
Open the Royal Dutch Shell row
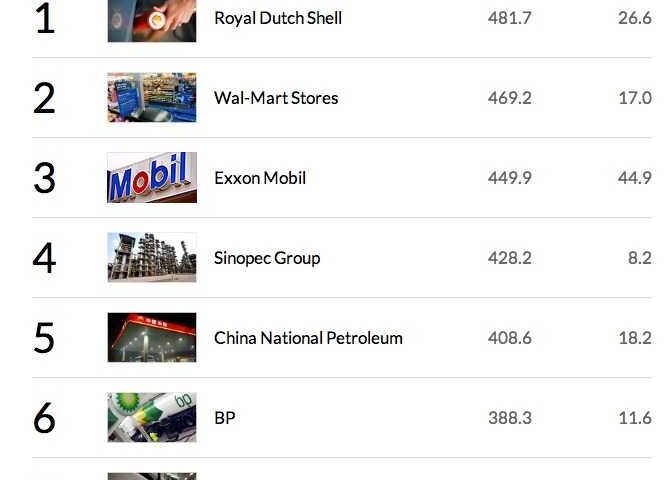coord(278,18)
